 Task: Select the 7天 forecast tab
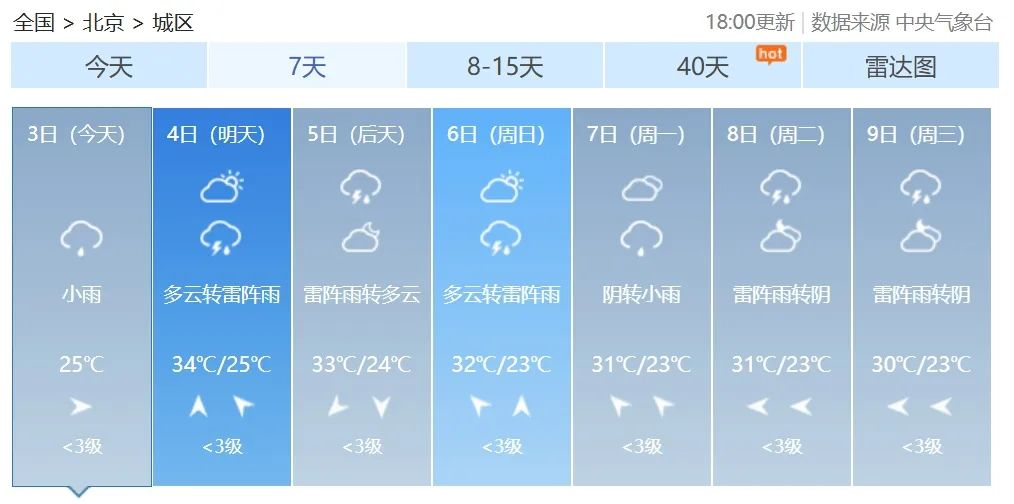pyautogui.click(x=307, y=67)
